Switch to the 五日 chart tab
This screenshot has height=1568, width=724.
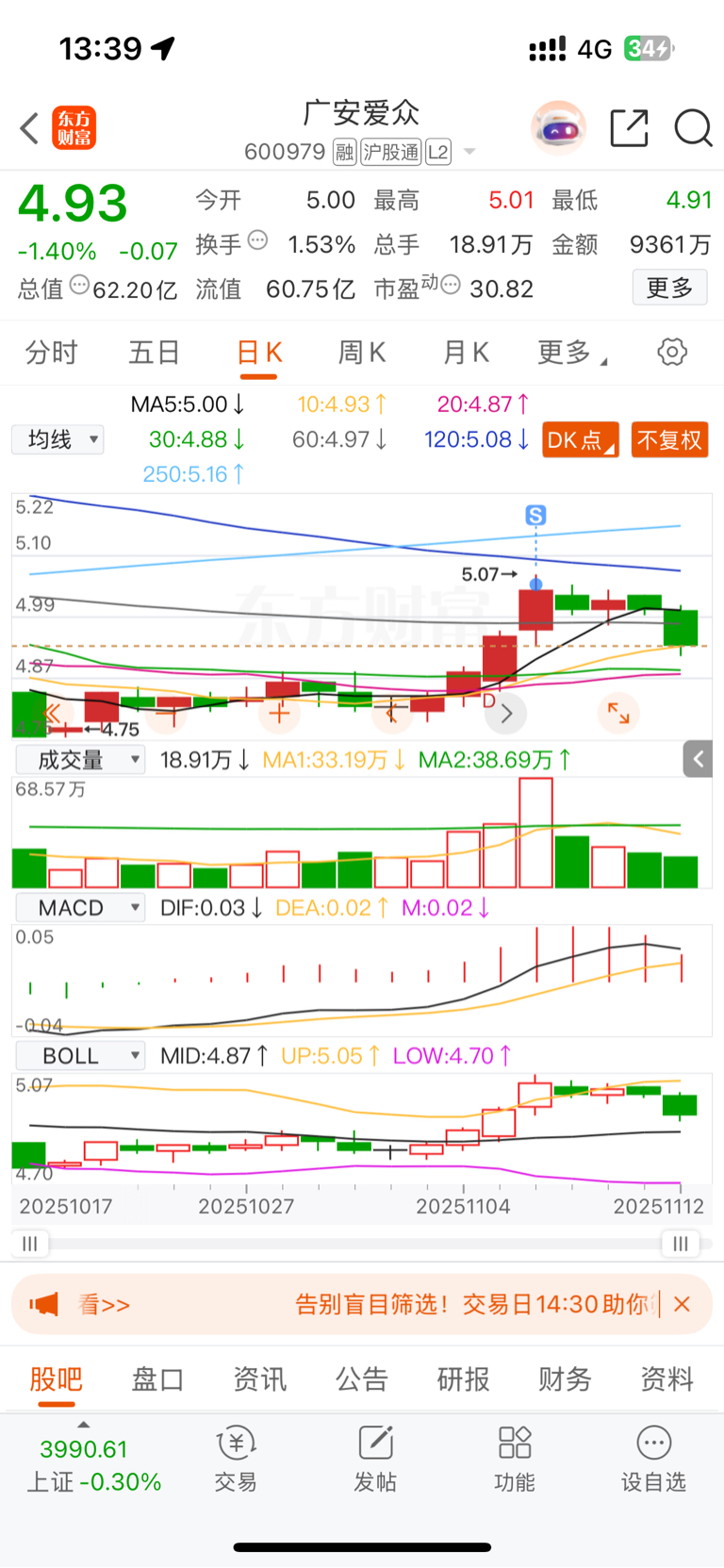pos(154,353)
